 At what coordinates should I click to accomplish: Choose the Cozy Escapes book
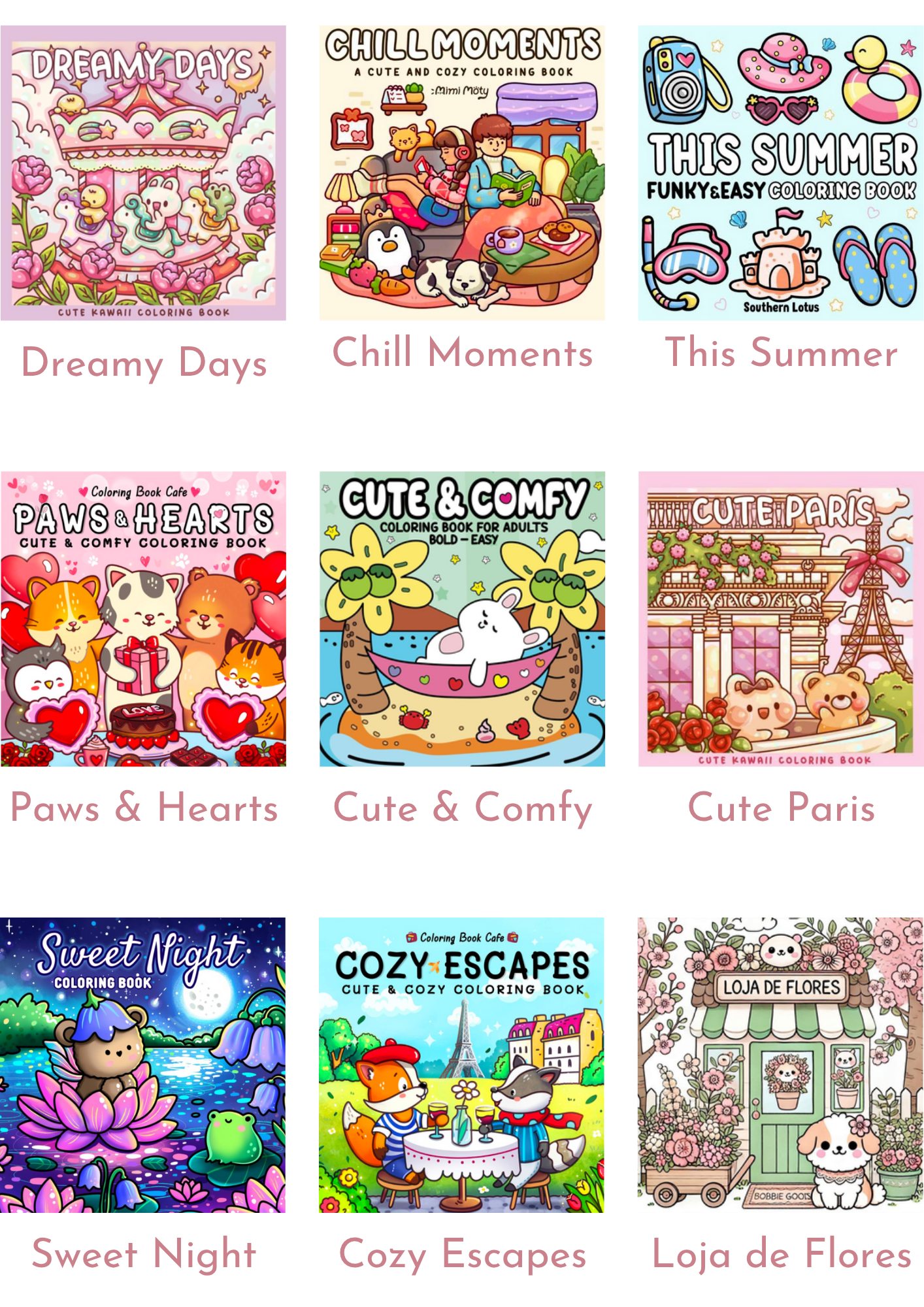coord(462,1065)
